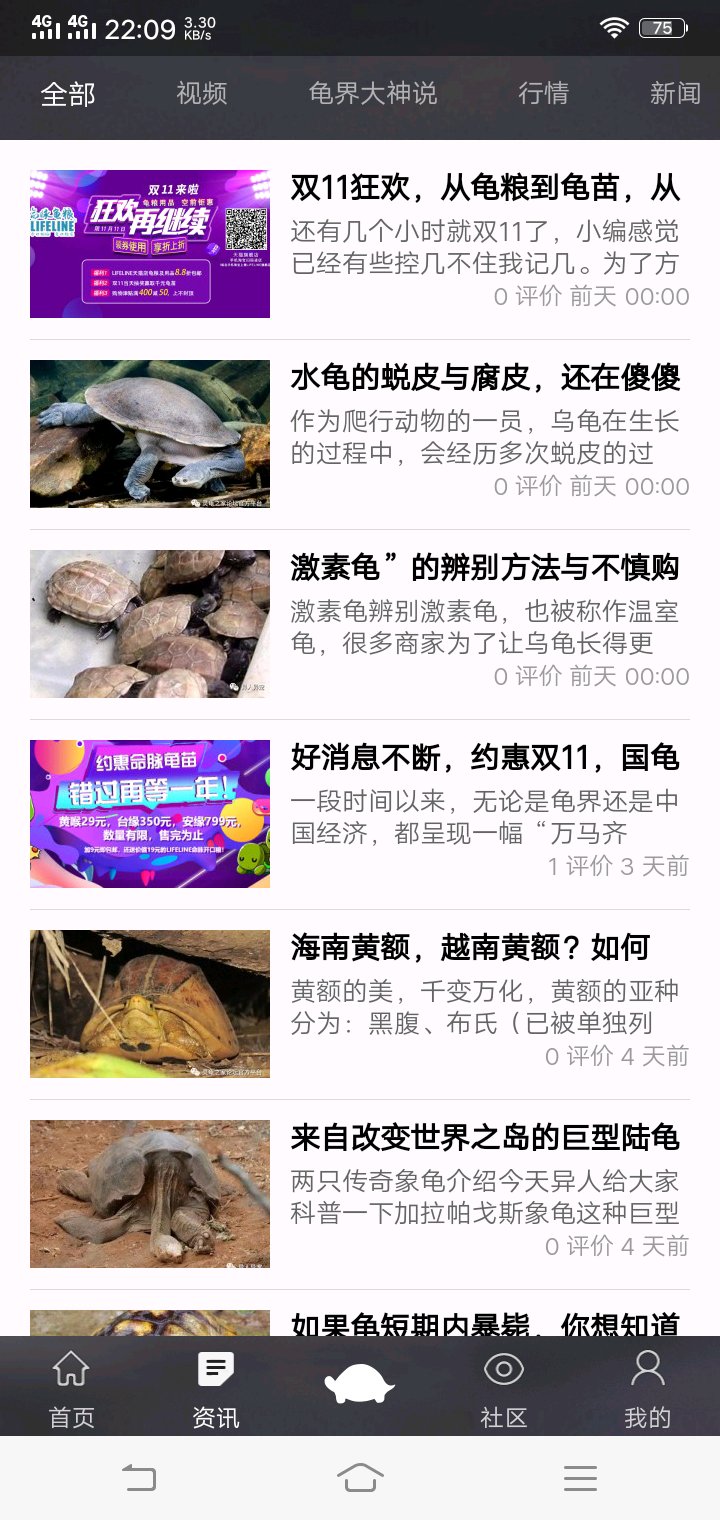Viewport: 720px width, 1520px height.
Task: Switch to the 新闻 tab
Action: (x=675, y=94)
